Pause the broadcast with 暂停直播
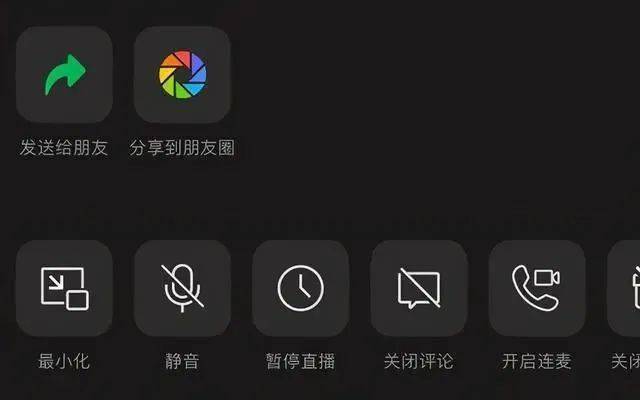The height and width of the screenshot is (400, 640). [x=300, y=288]
